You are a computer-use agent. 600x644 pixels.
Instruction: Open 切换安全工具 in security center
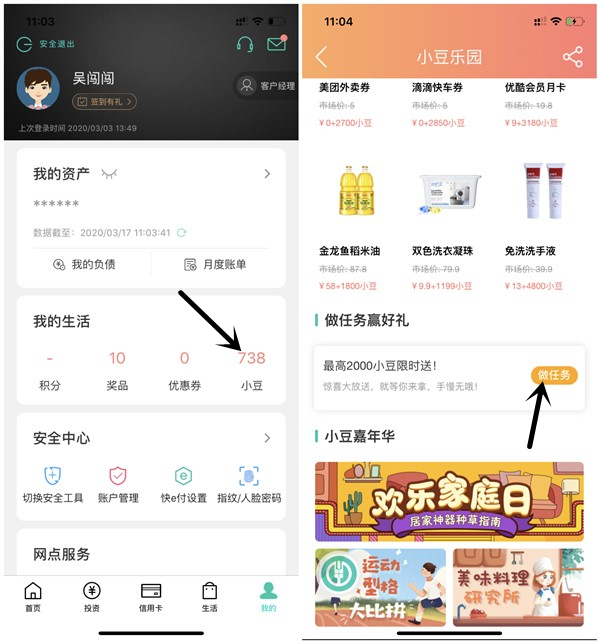click(x=54, y=484)
